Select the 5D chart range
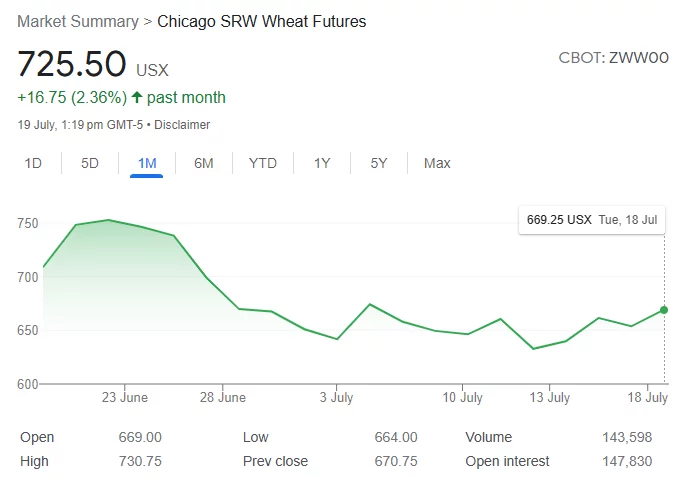Viewport: 680px width, 479px height. click(x=90, y=163)
